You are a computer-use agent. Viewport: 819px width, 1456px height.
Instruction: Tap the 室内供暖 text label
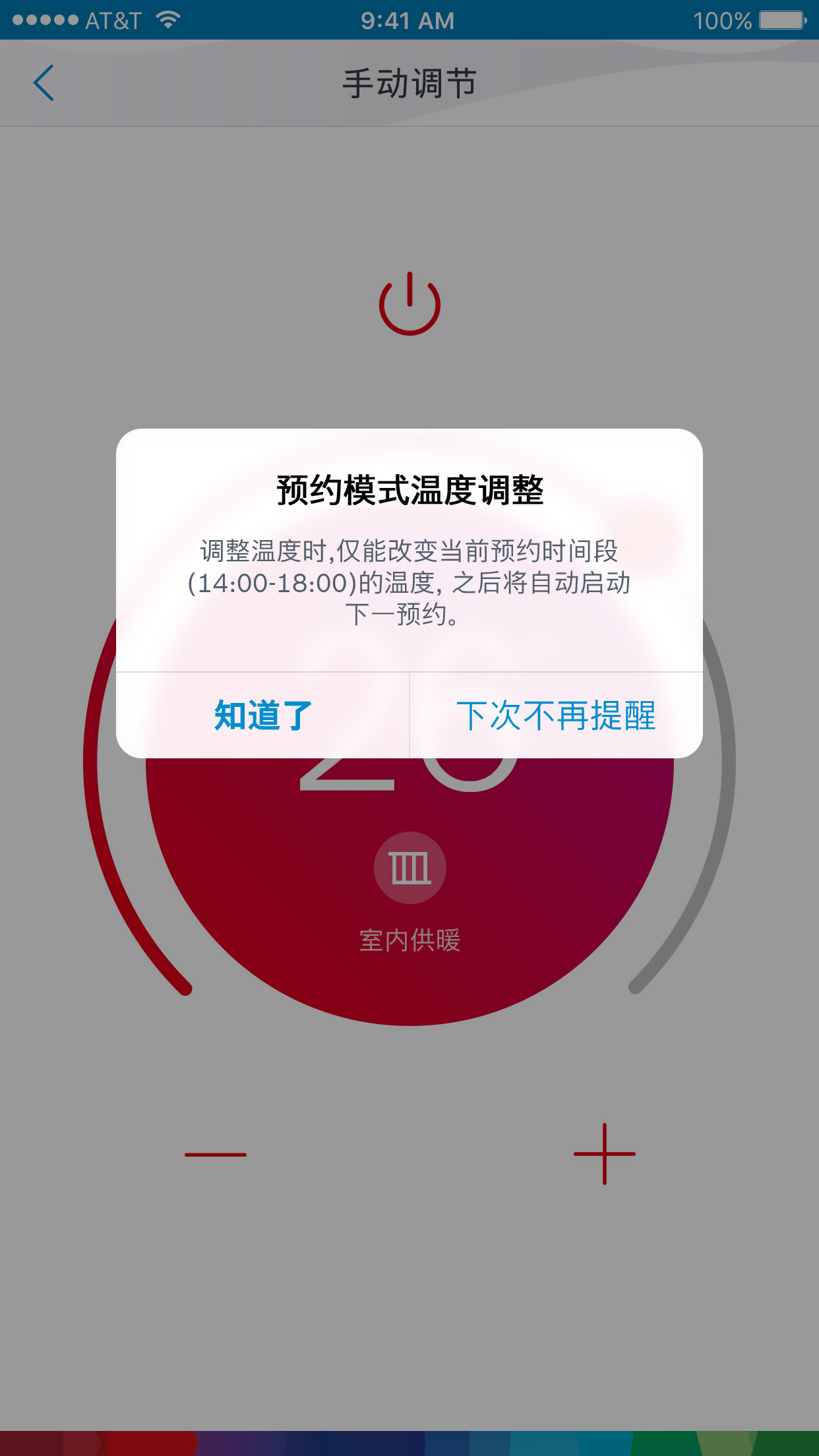pyautogui.click(x=409, y=939)
